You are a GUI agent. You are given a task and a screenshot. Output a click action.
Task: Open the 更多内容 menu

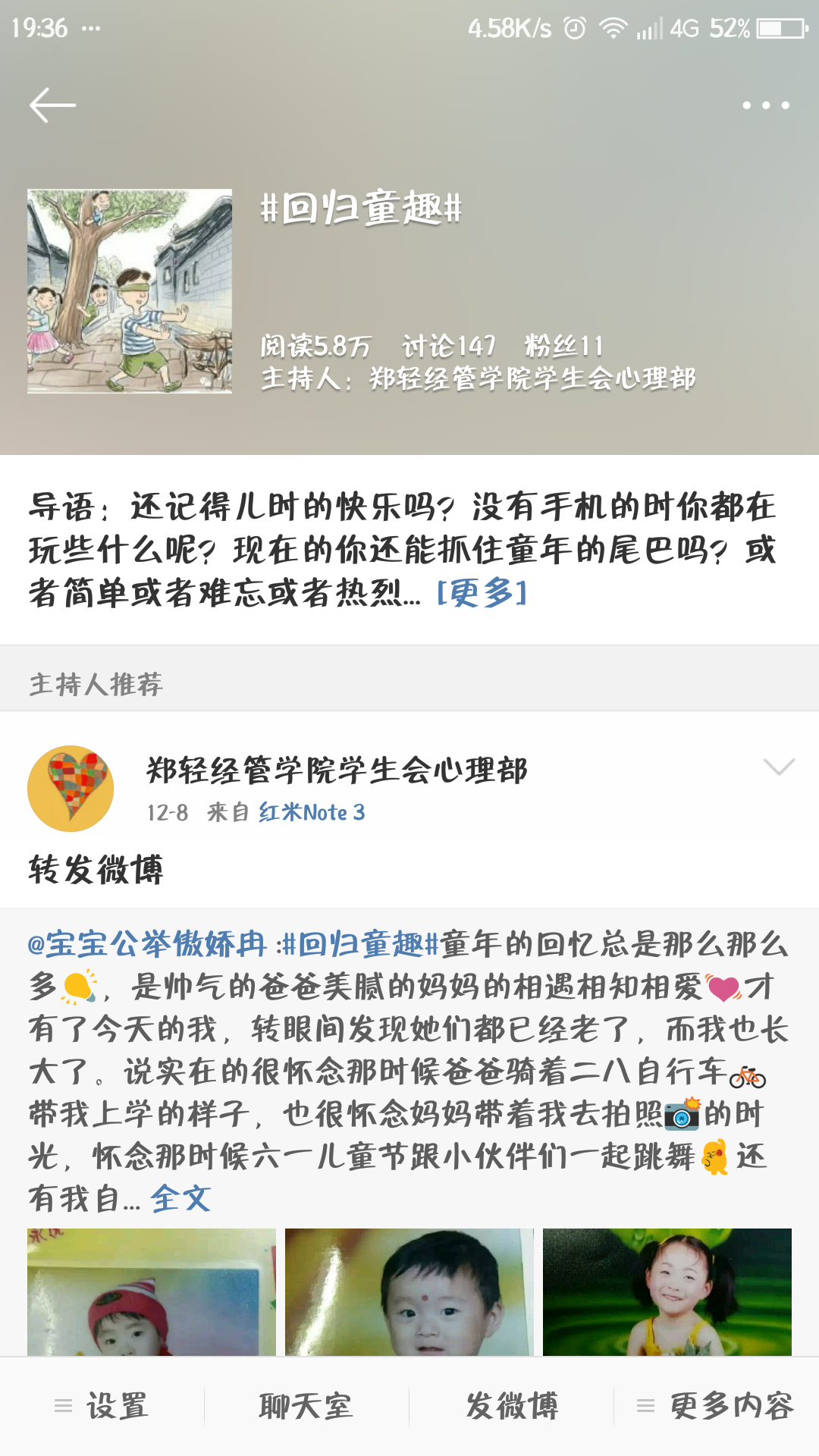click(717, 1406)
